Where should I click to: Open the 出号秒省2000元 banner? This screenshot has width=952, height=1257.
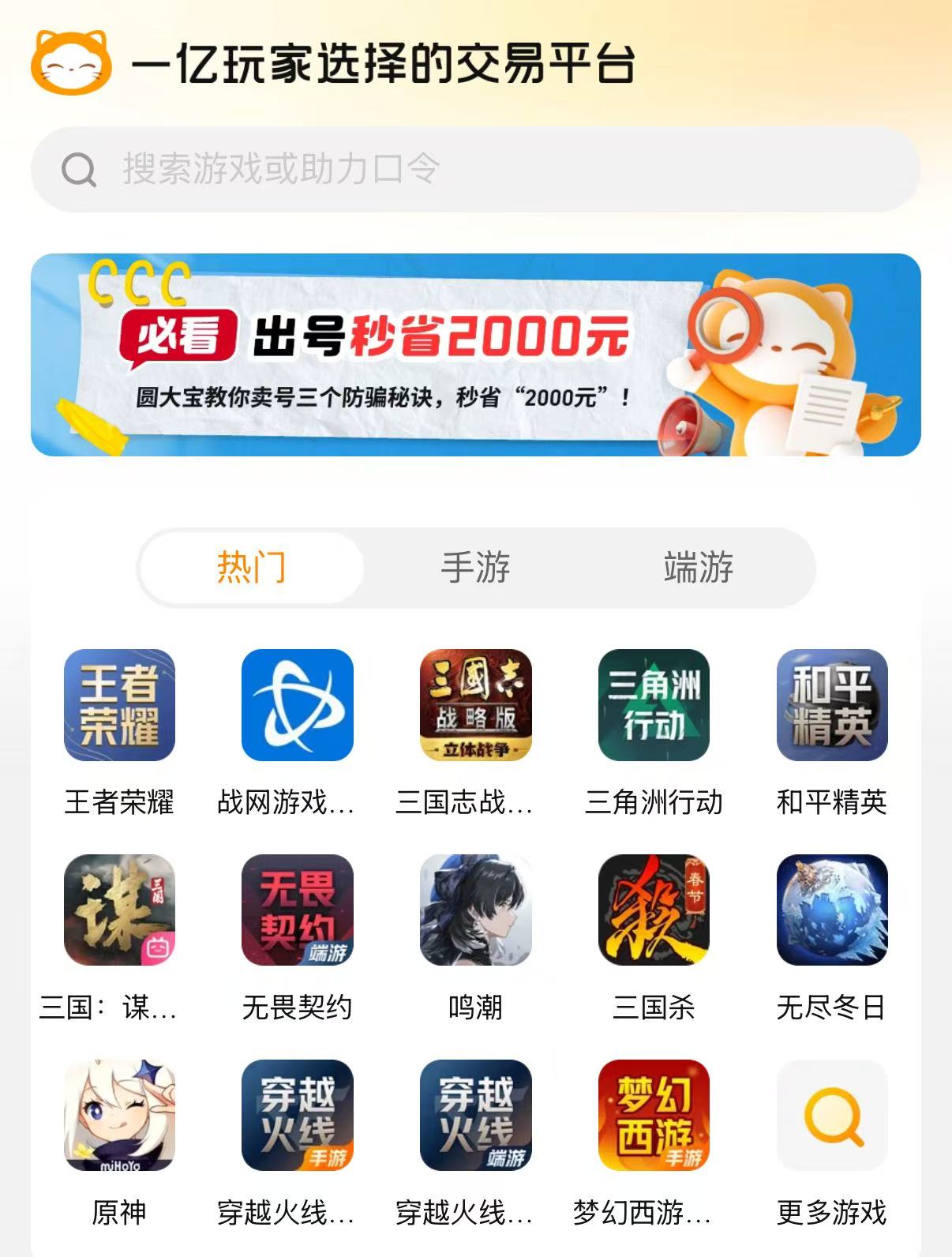pos(475,355)
